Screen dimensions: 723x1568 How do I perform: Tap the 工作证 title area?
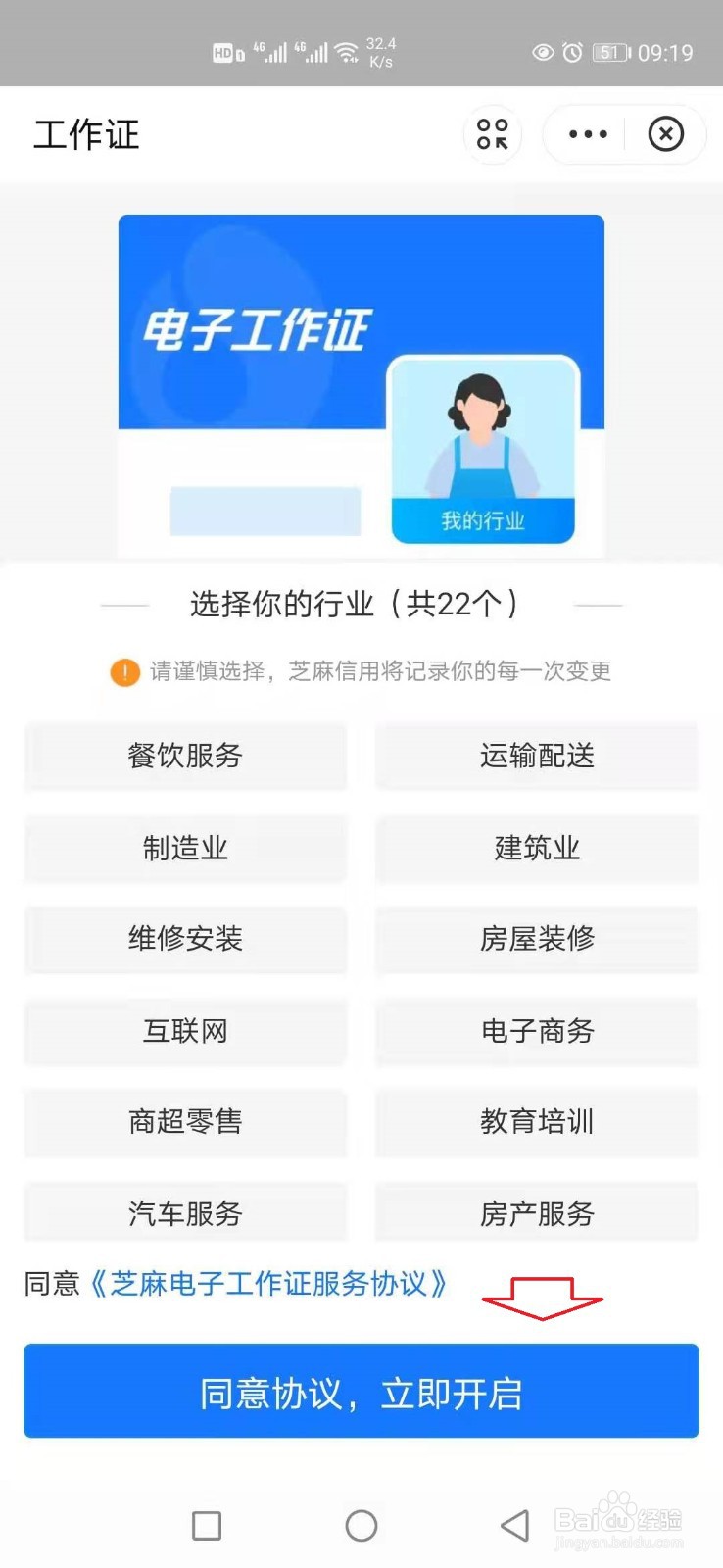85,134
